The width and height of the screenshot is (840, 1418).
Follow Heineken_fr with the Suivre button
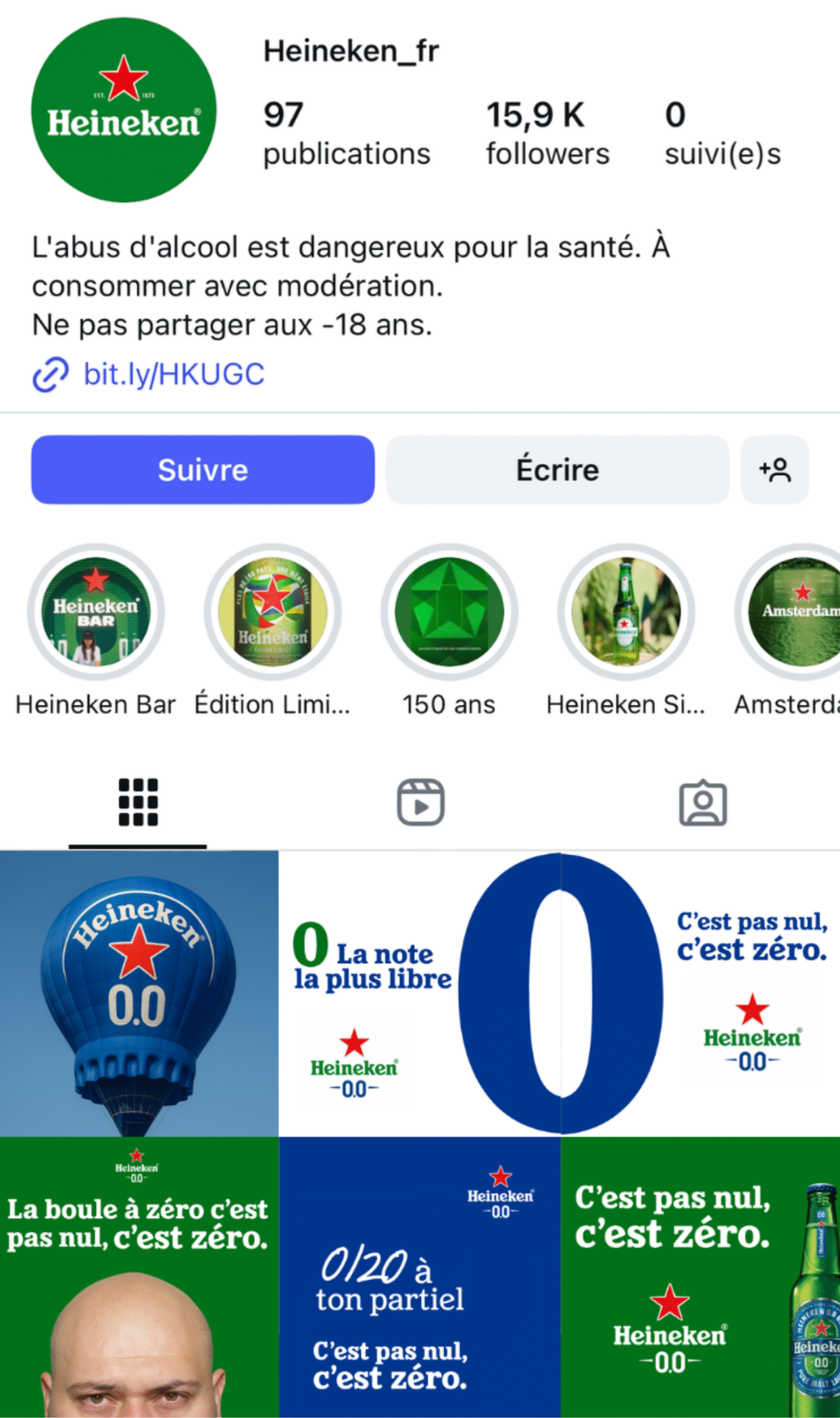203,469
